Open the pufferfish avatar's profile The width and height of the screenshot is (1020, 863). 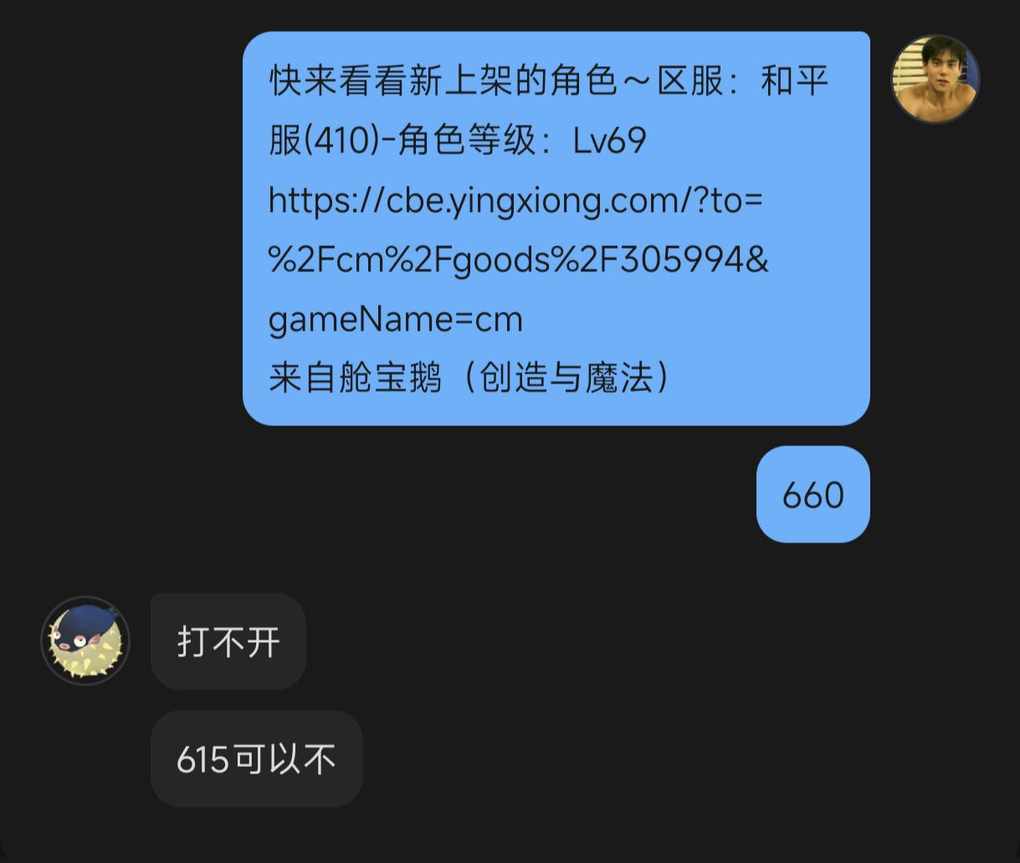pyautogui.click(x=85, y=641)
